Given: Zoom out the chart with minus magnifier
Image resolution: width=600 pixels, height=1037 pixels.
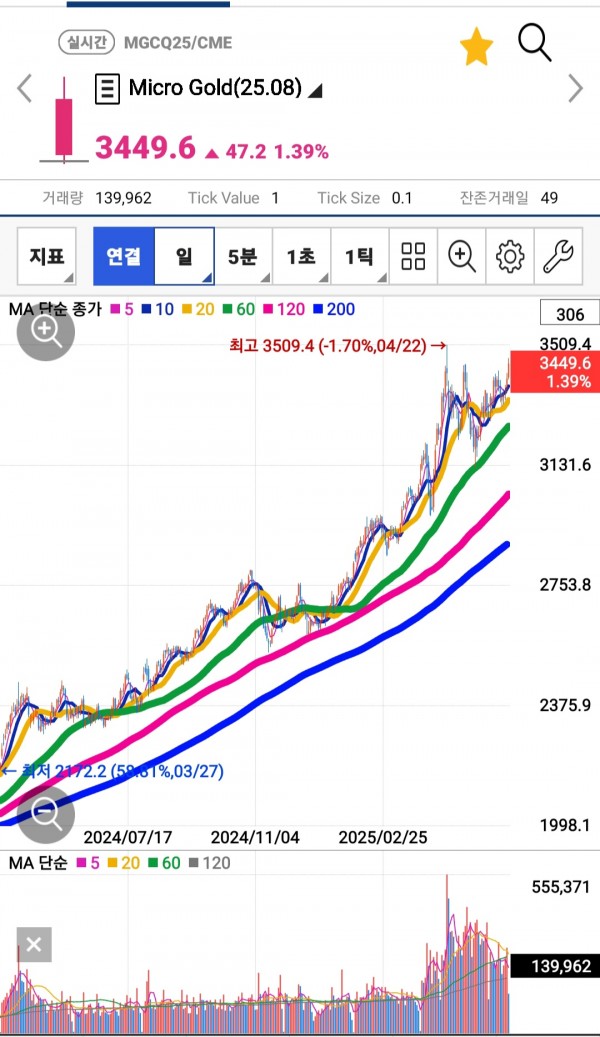Looking at the screenshot, I should [x=46, y=813].
